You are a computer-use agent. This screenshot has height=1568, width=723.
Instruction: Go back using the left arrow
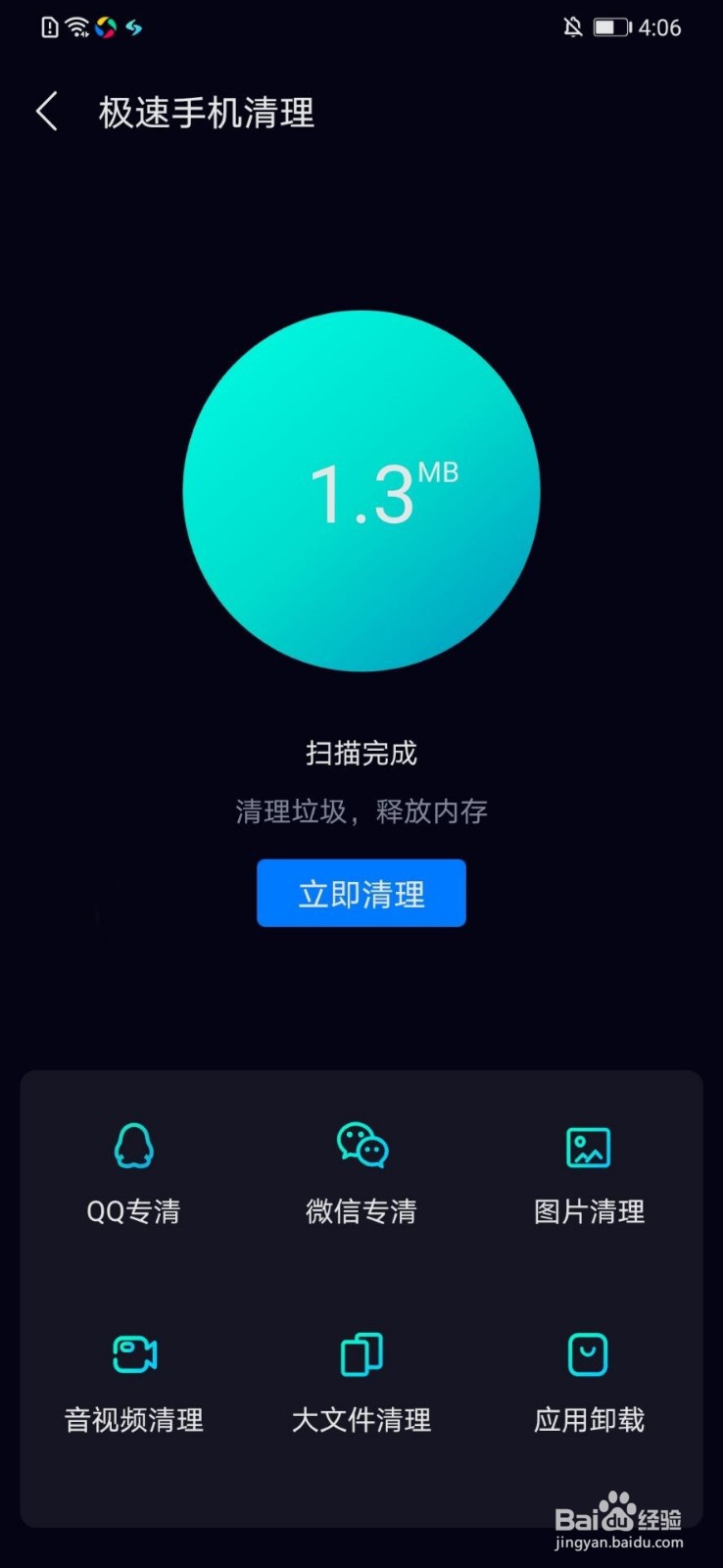[x=46, y=112]
